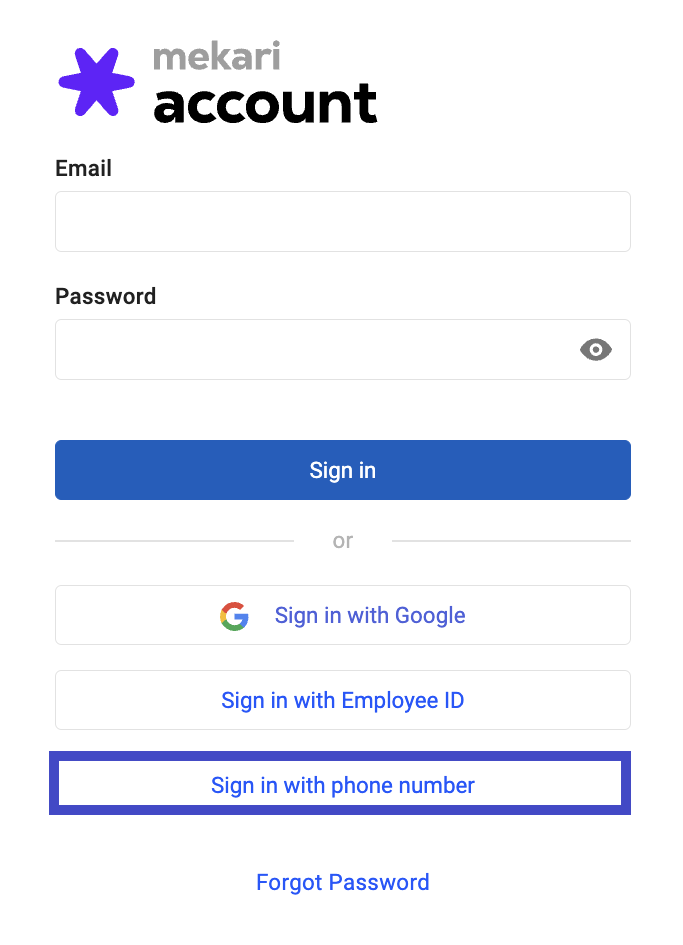
Task: Focus the Password field
Action: (310, 350)
